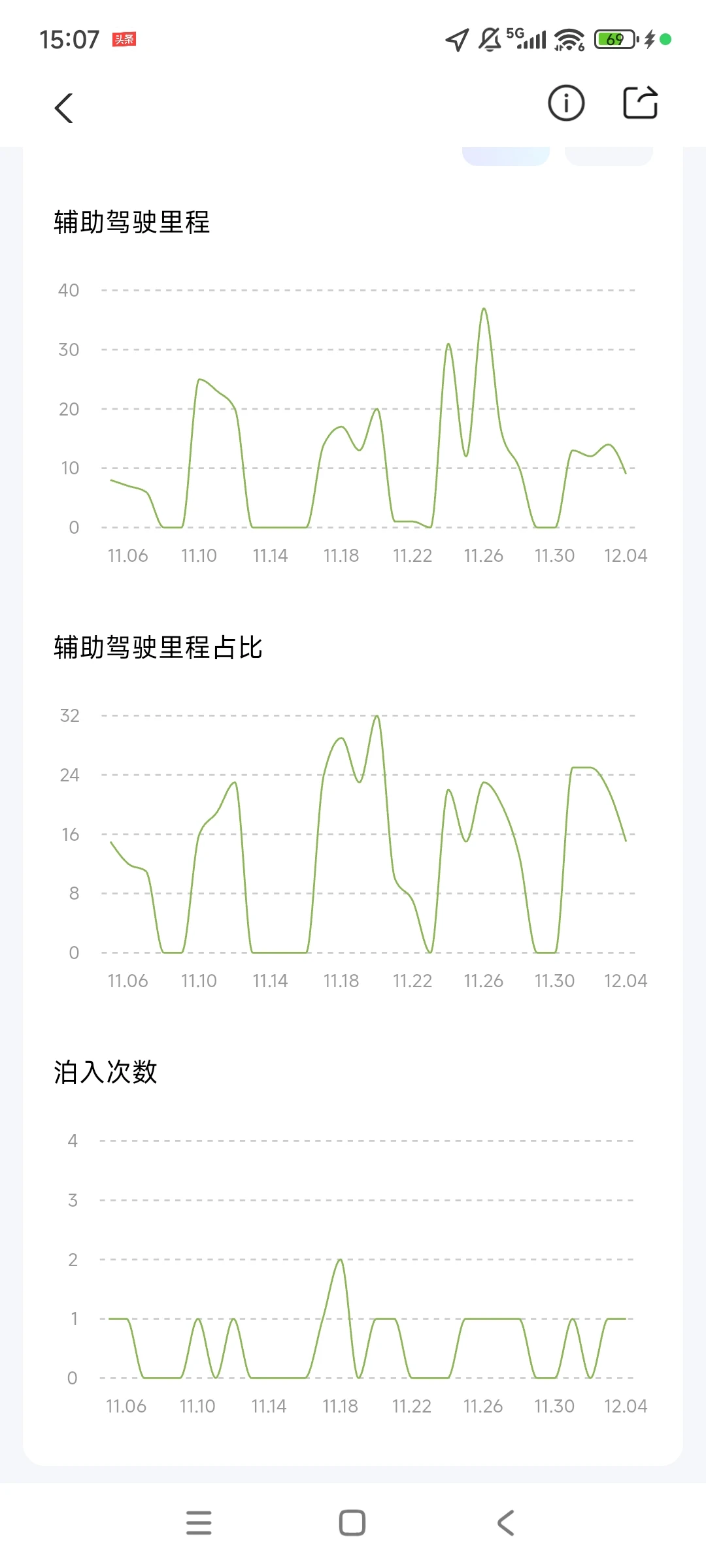The image size is (706, 1568).
Task: Share this driving statistics page
Action: pos(640,103)
